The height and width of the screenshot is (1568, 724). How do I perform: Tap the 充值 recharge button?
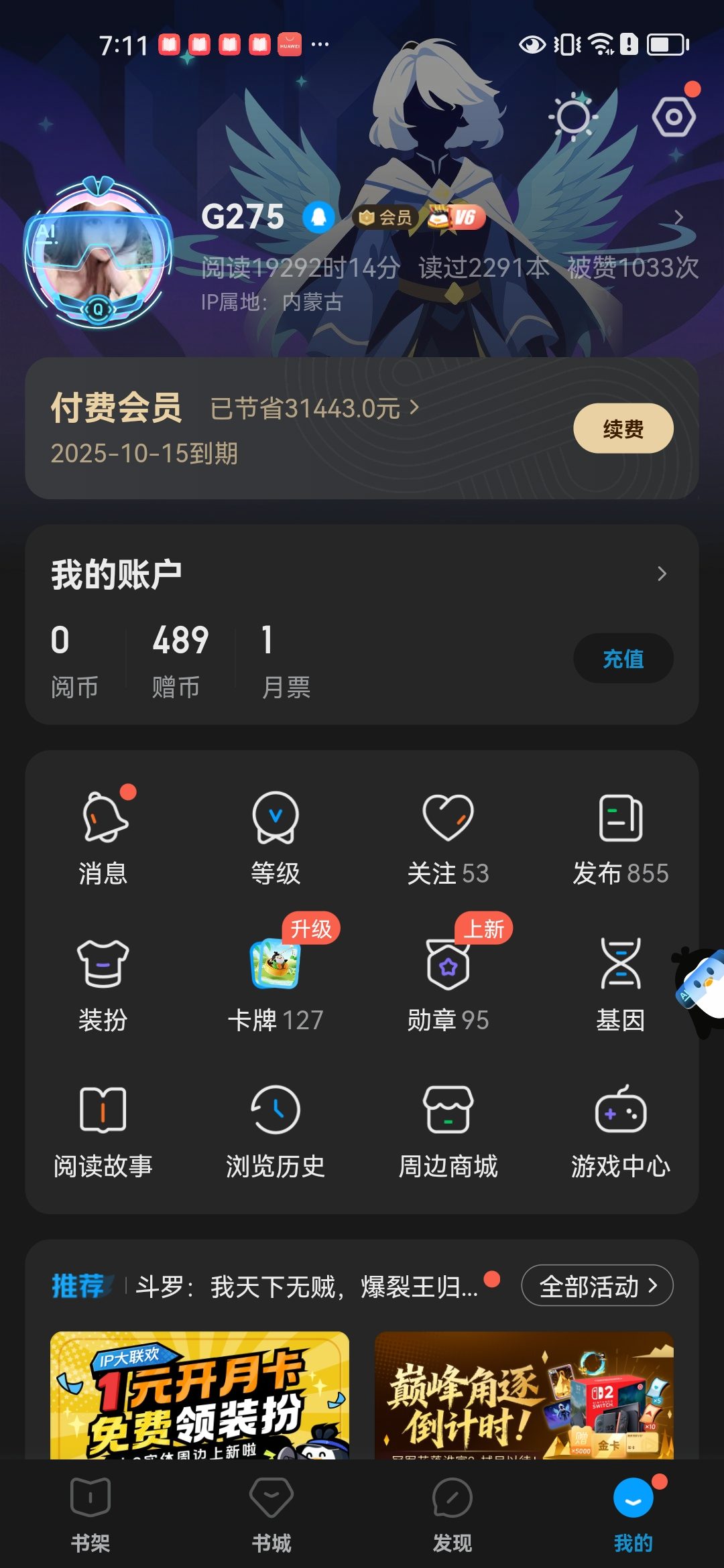pyautogui.click(x=623, y=659)
